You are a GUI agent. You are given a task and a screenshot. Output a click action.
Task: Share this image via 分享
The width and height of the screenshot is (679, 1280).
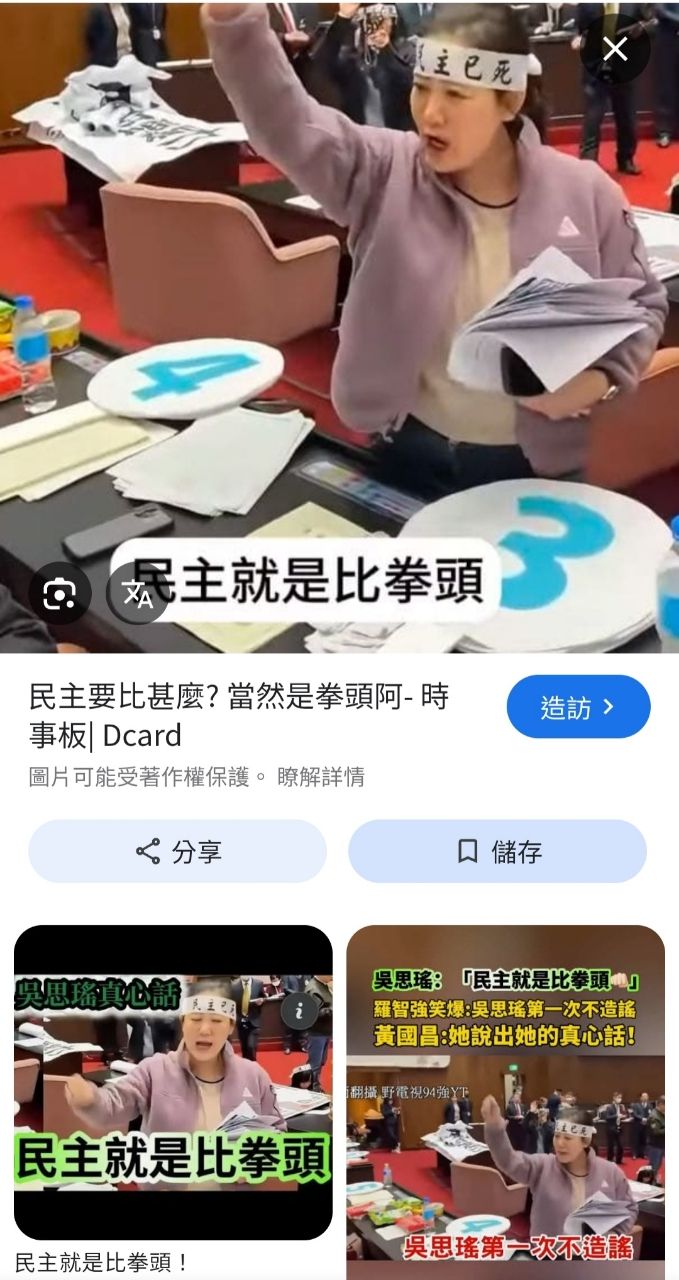coord(178,851)
